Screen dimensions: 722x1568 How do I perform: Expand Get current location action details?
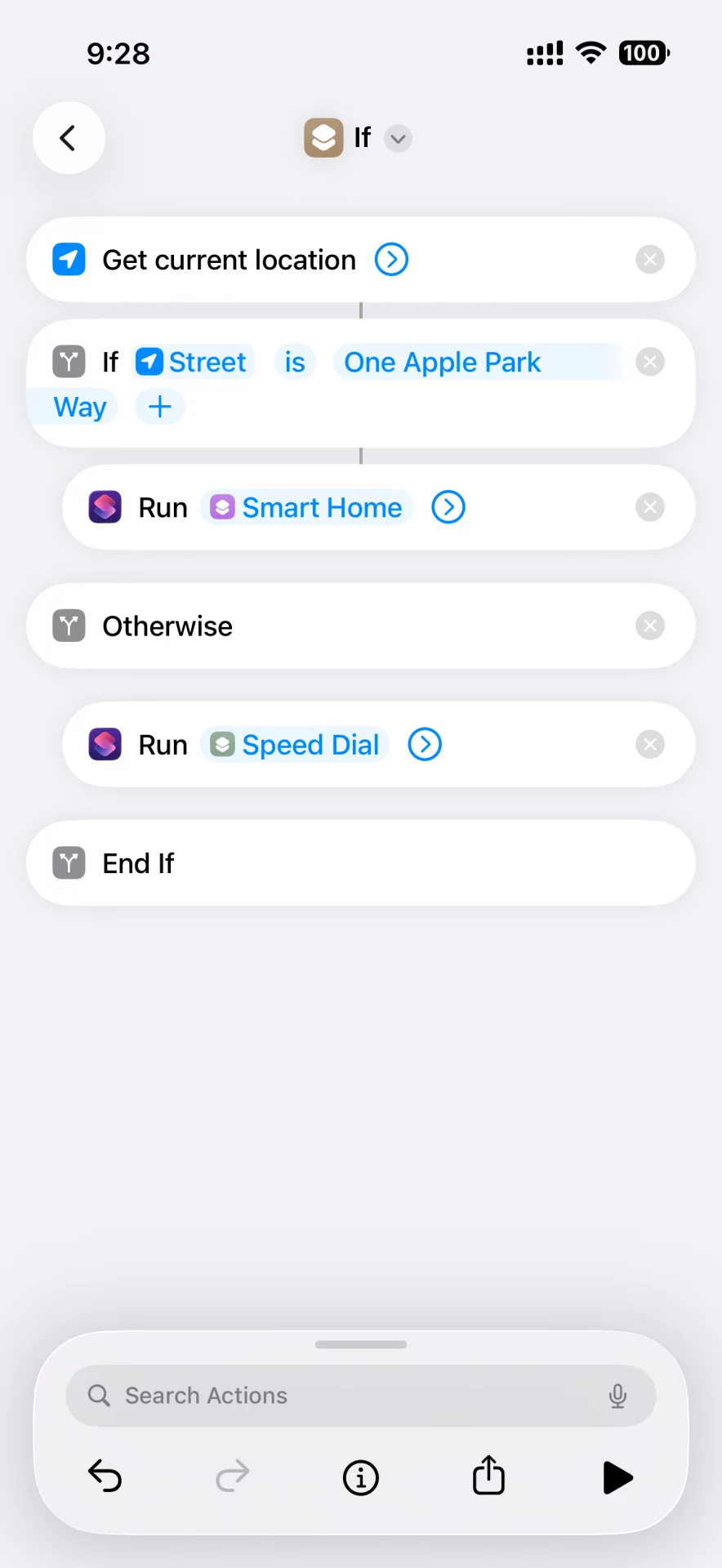click(x=391, y=260)
